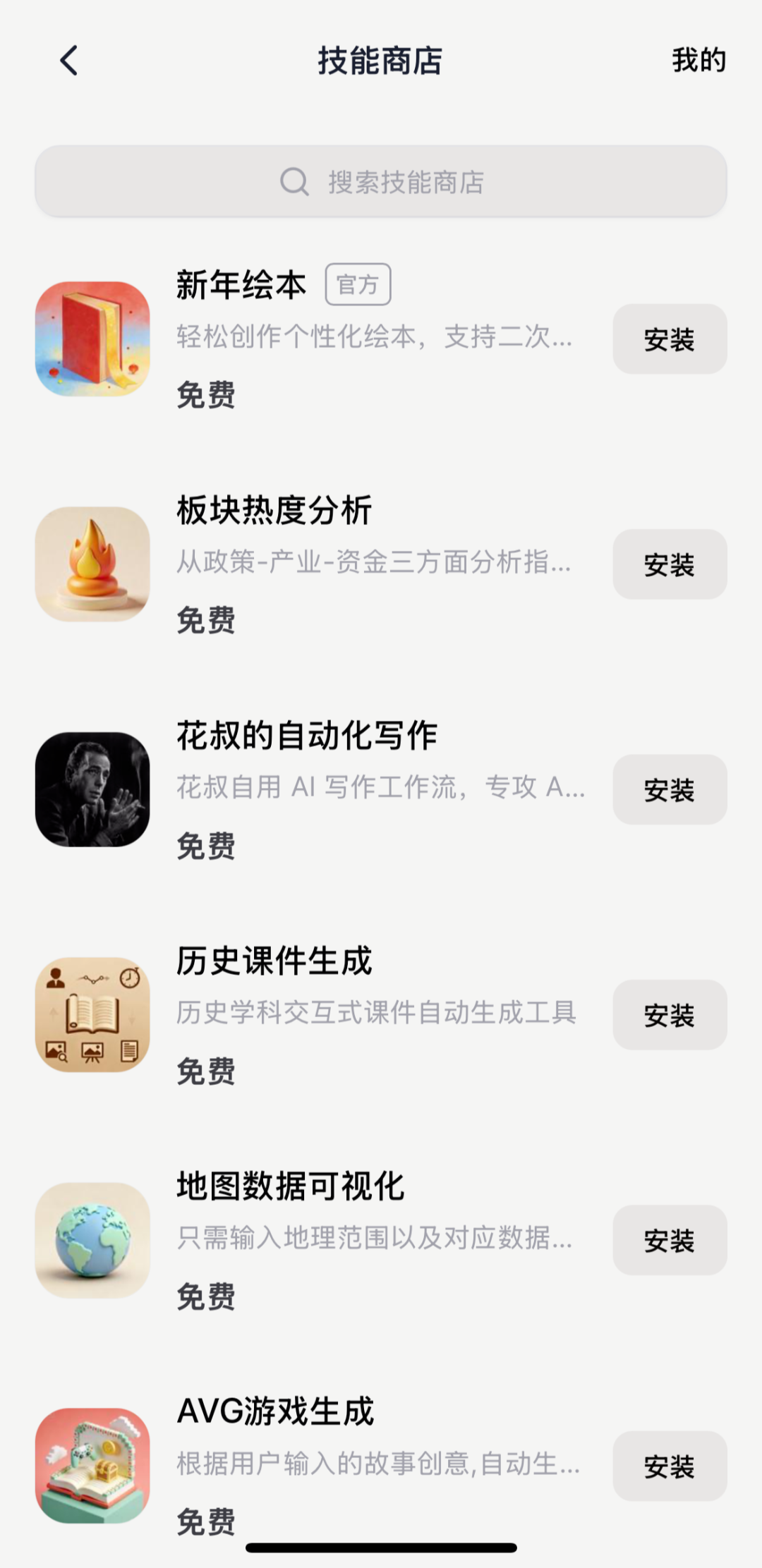Viewport: 762px width, 1568px height.
Task: Tap the 新年绘本 picture book icon
Action: [x=92, y=339]
